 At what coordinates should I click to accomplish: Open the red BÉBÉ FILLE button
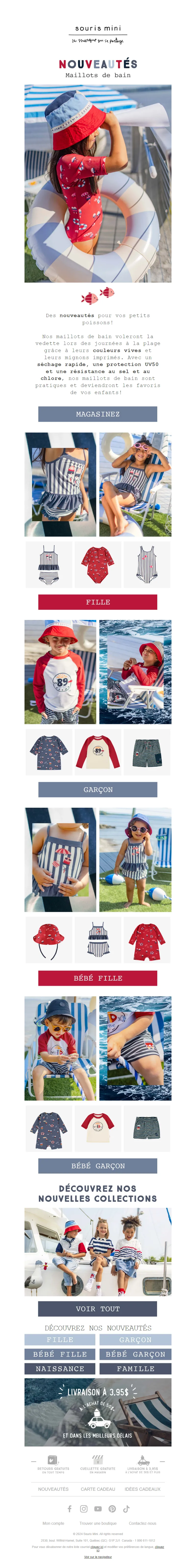click(98, 978)
